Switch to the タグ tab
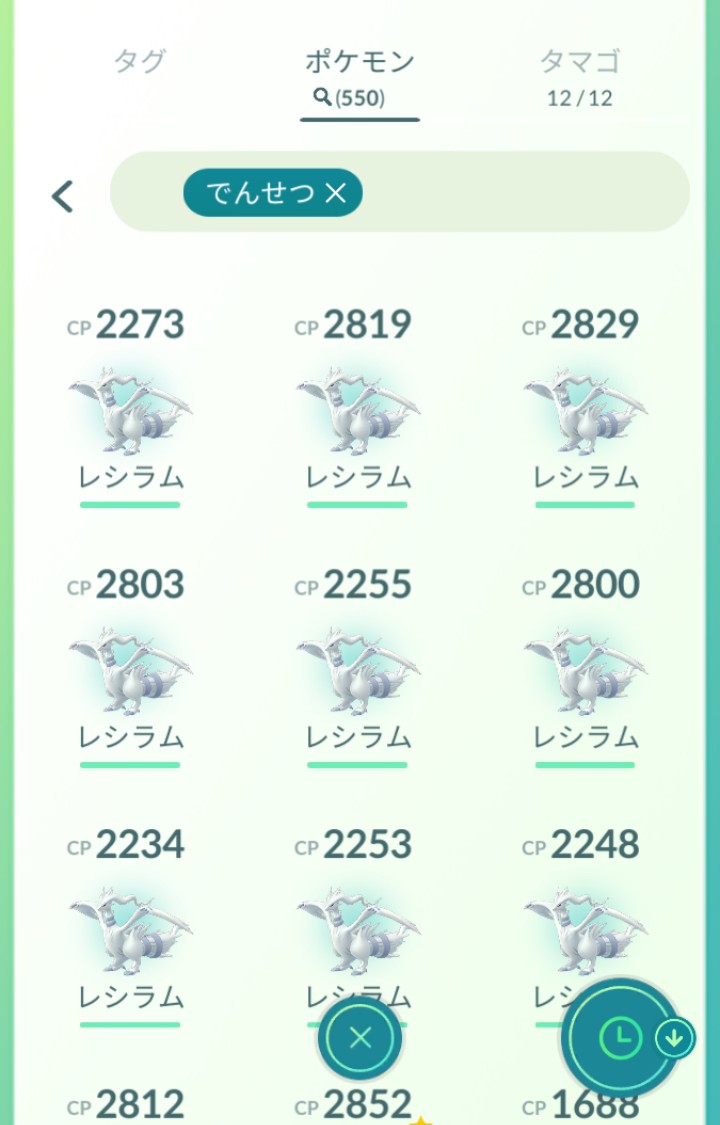Screen dimensions: 720x1125 coord(139,62)
